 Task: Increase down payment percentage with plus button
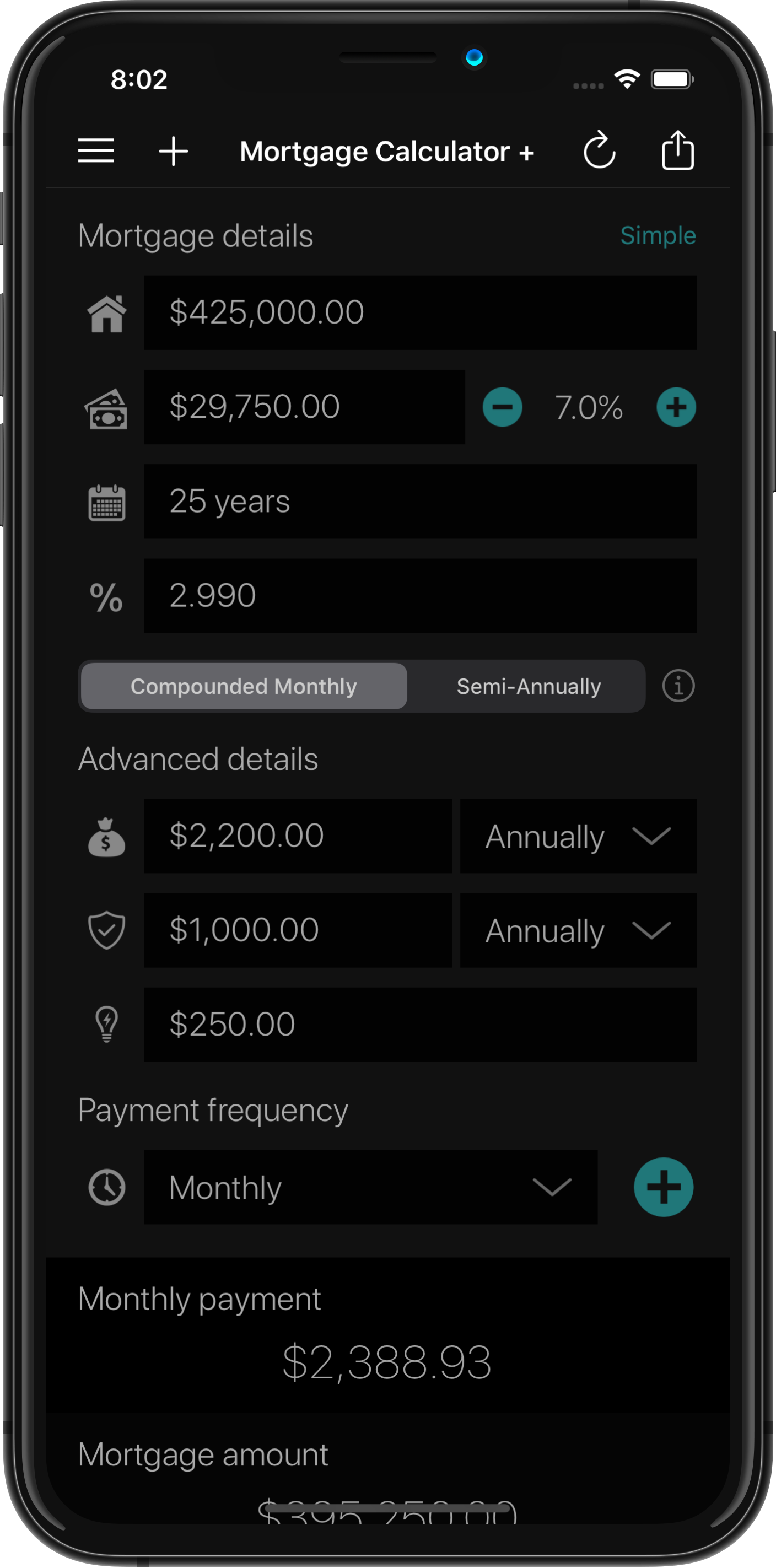[x=675, y=407]
